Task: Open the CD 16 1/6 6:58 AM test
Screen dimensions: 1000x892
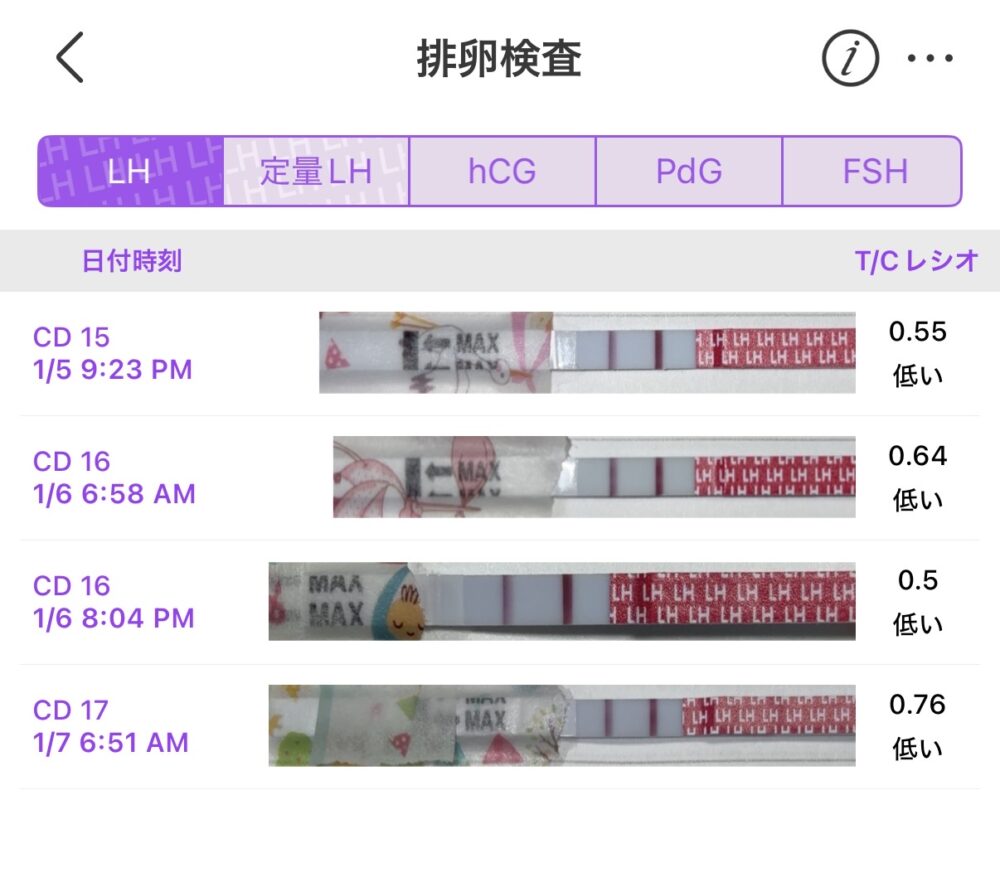Action: click(x=500, y=477)
